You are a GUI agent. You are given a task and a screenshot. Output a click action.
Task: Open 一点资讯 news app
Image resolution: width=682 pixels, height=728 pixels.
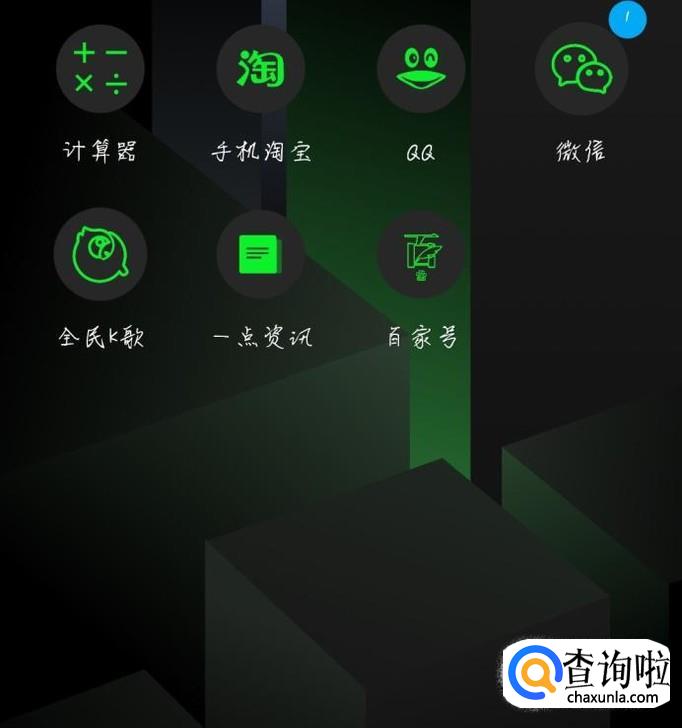coord(261,254)
